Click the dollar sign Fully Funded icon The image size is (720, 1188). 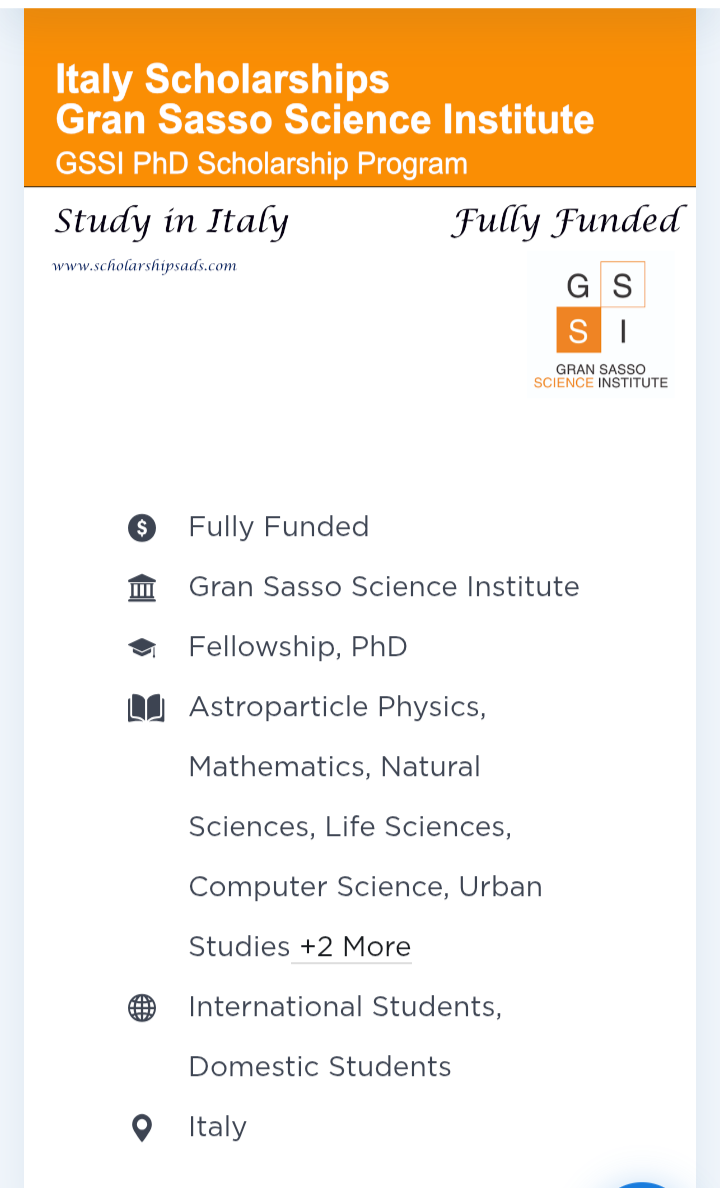pyautogui.click(x=143, y=527)
